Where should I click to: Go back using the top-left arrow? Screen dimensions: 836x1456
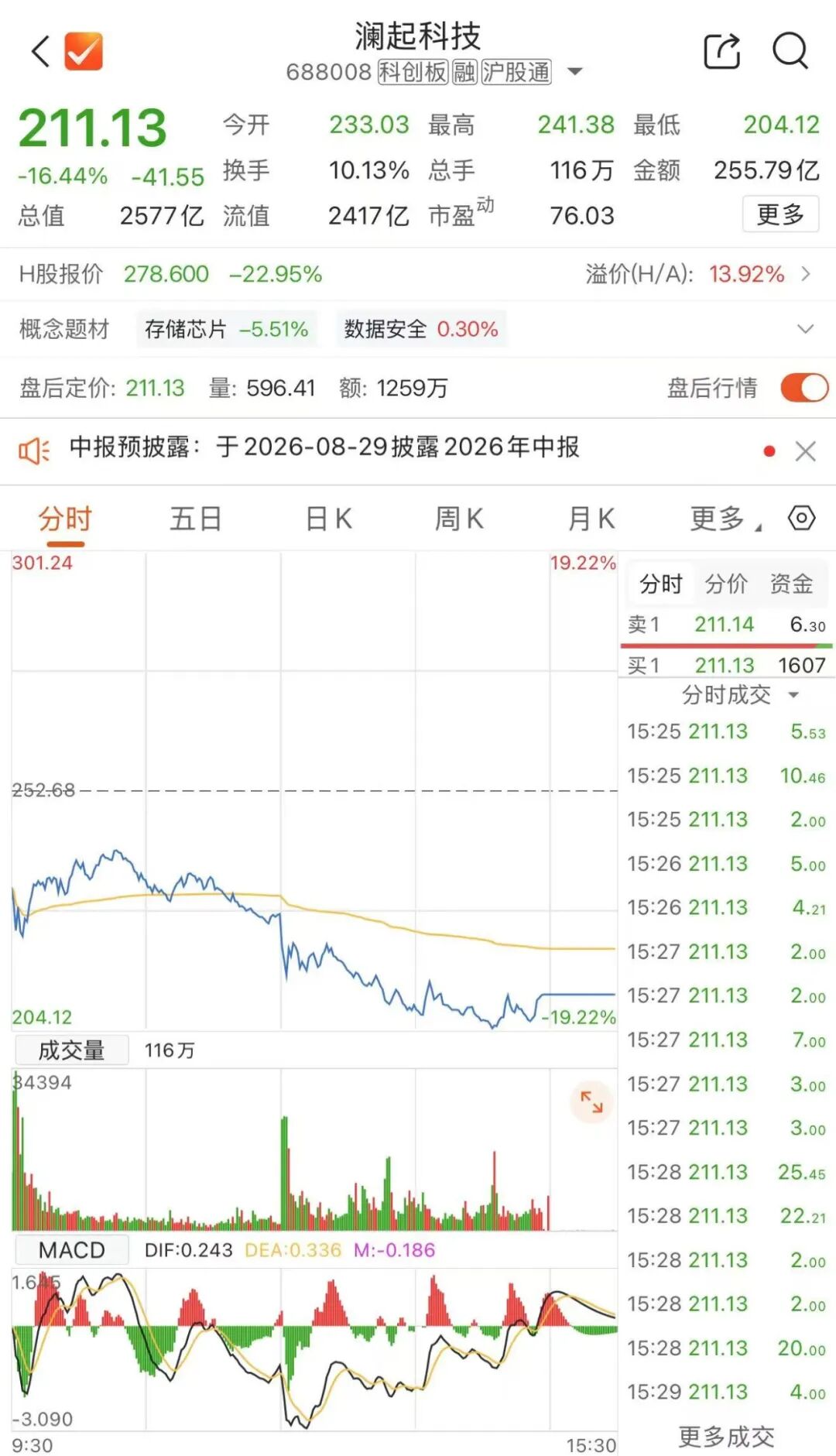[x=40, y=52]
